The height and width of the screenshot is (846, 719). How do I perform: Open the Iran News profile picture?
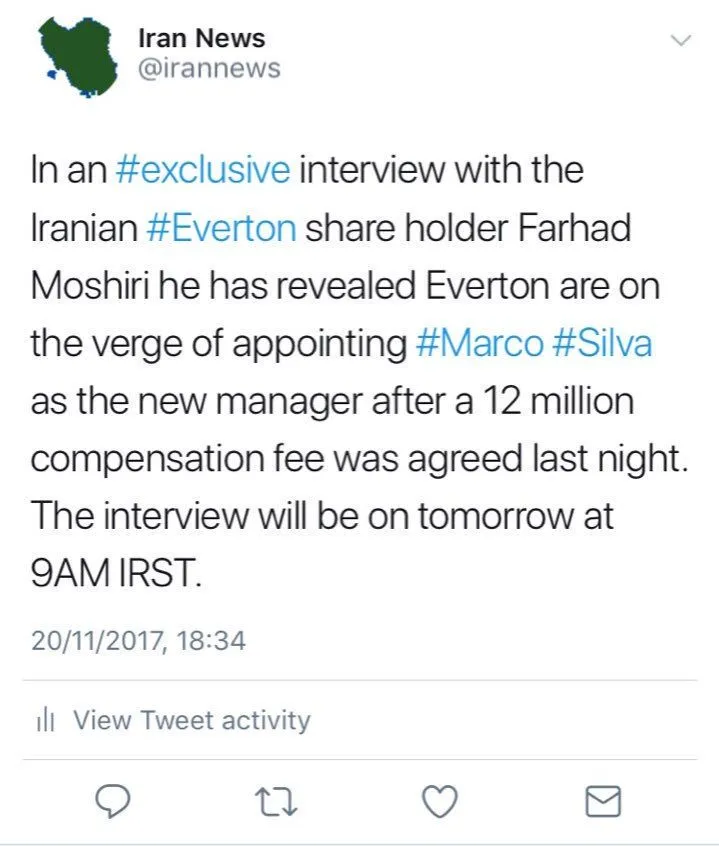(78, 56)
